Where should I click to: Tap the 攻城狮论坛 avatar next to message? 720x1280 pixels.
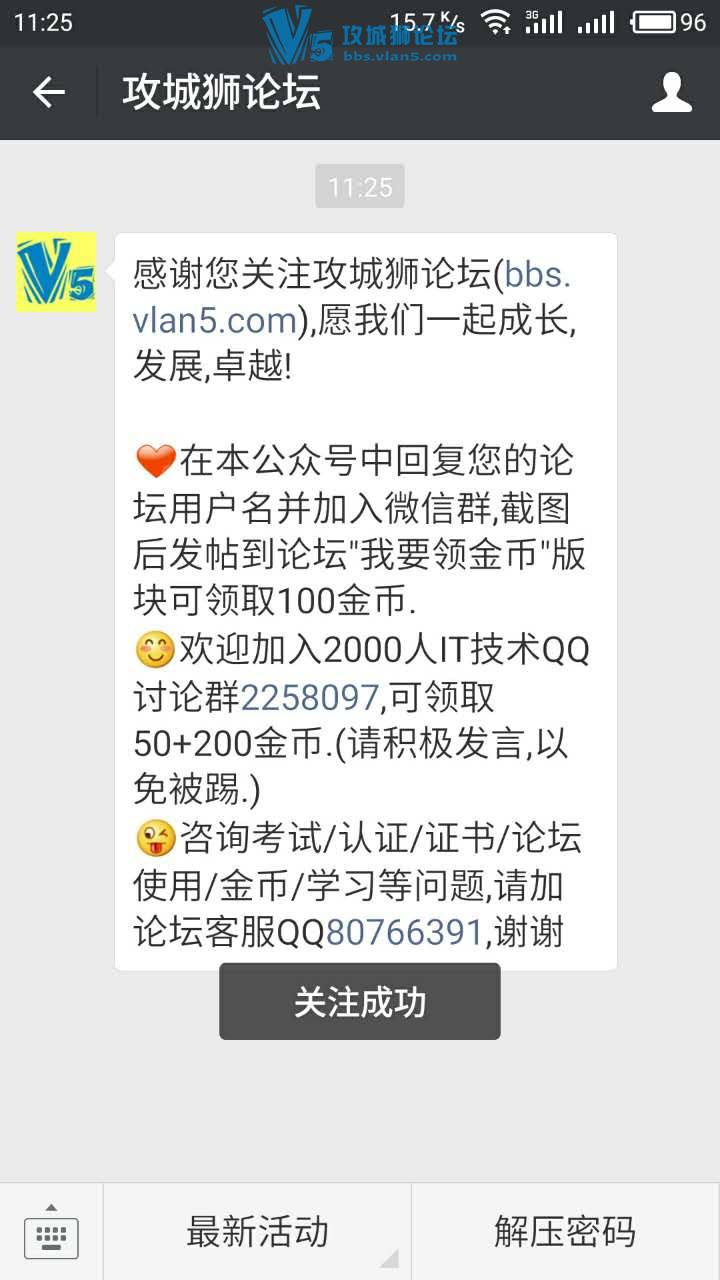[56, 272]
